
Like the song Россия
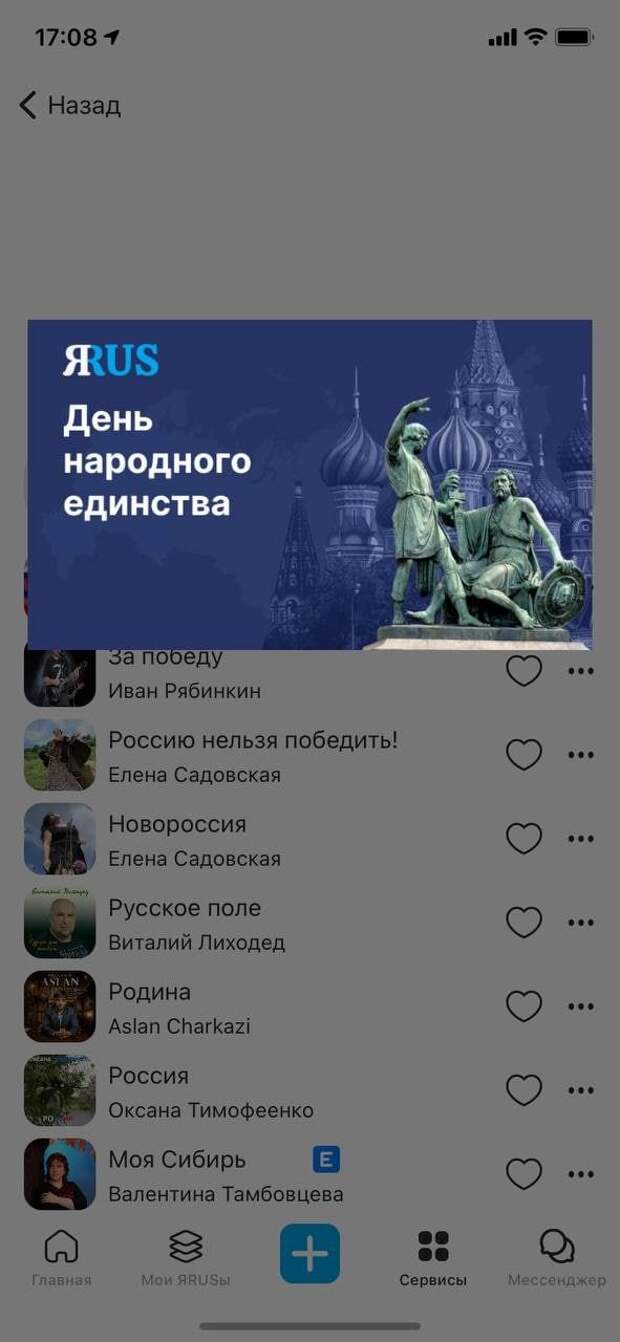click(524, 1091)
